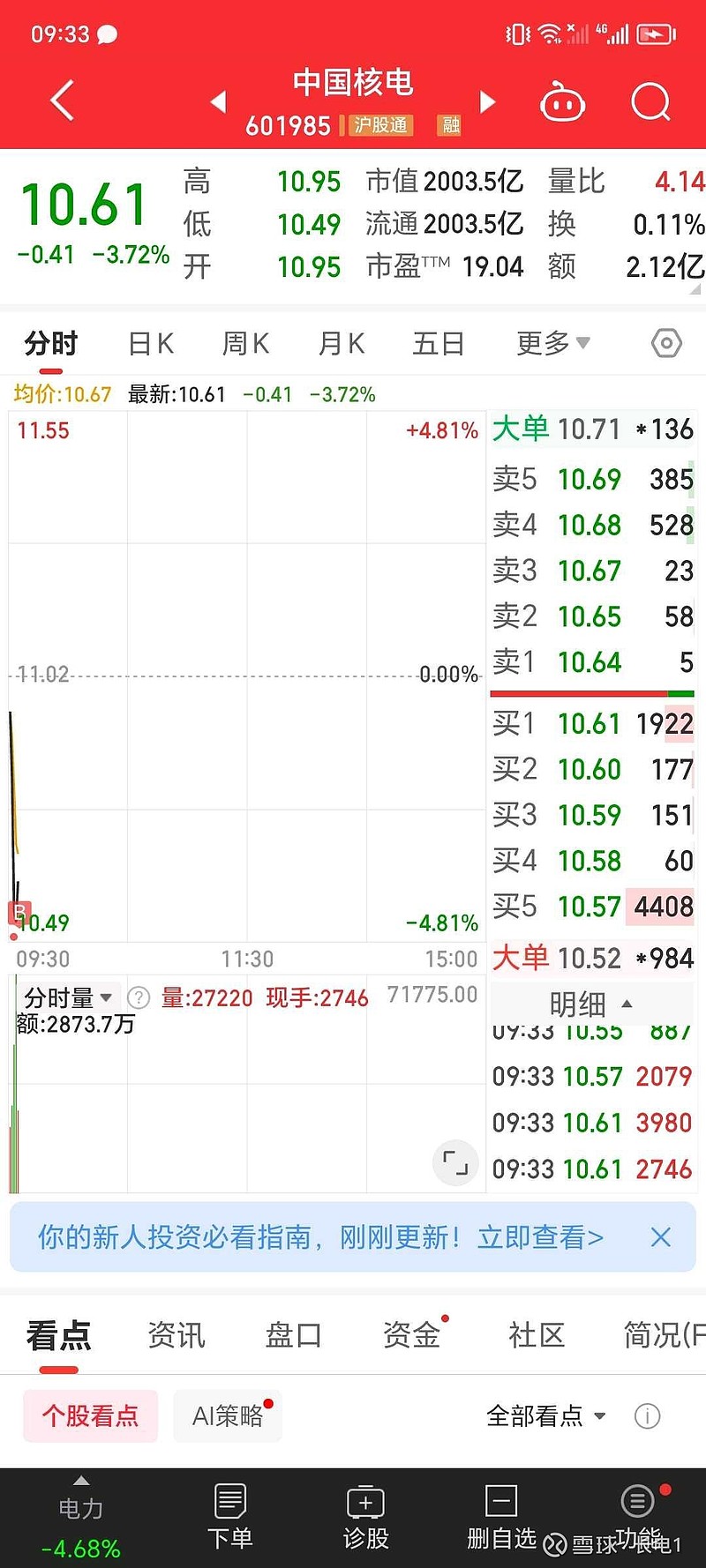Expand the chart to fullscreen
Screen dimensions: 706x1568
(x=455, y=1161)
